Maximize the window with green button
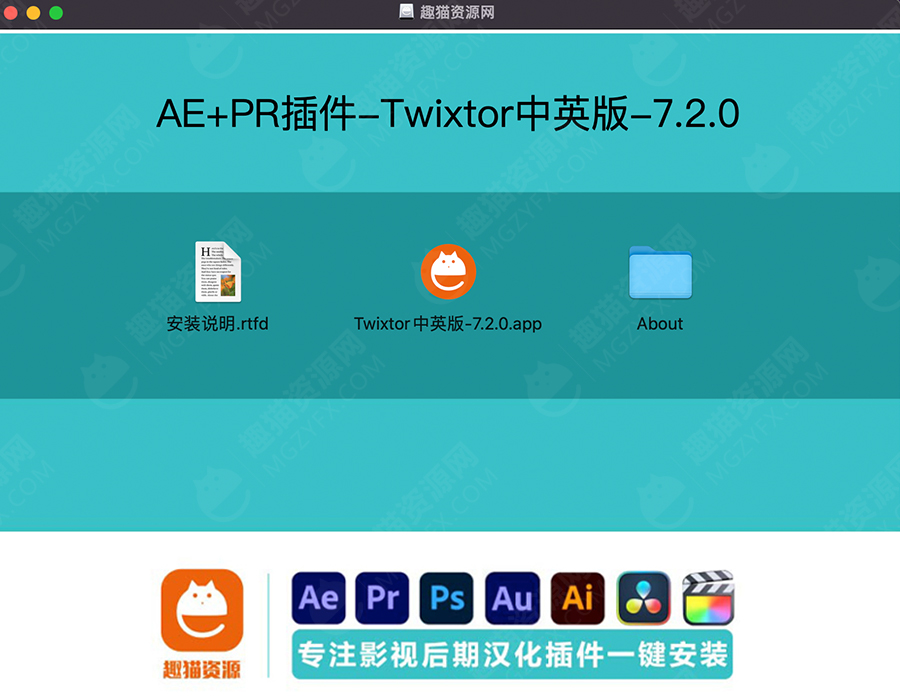 coord(56,13)
